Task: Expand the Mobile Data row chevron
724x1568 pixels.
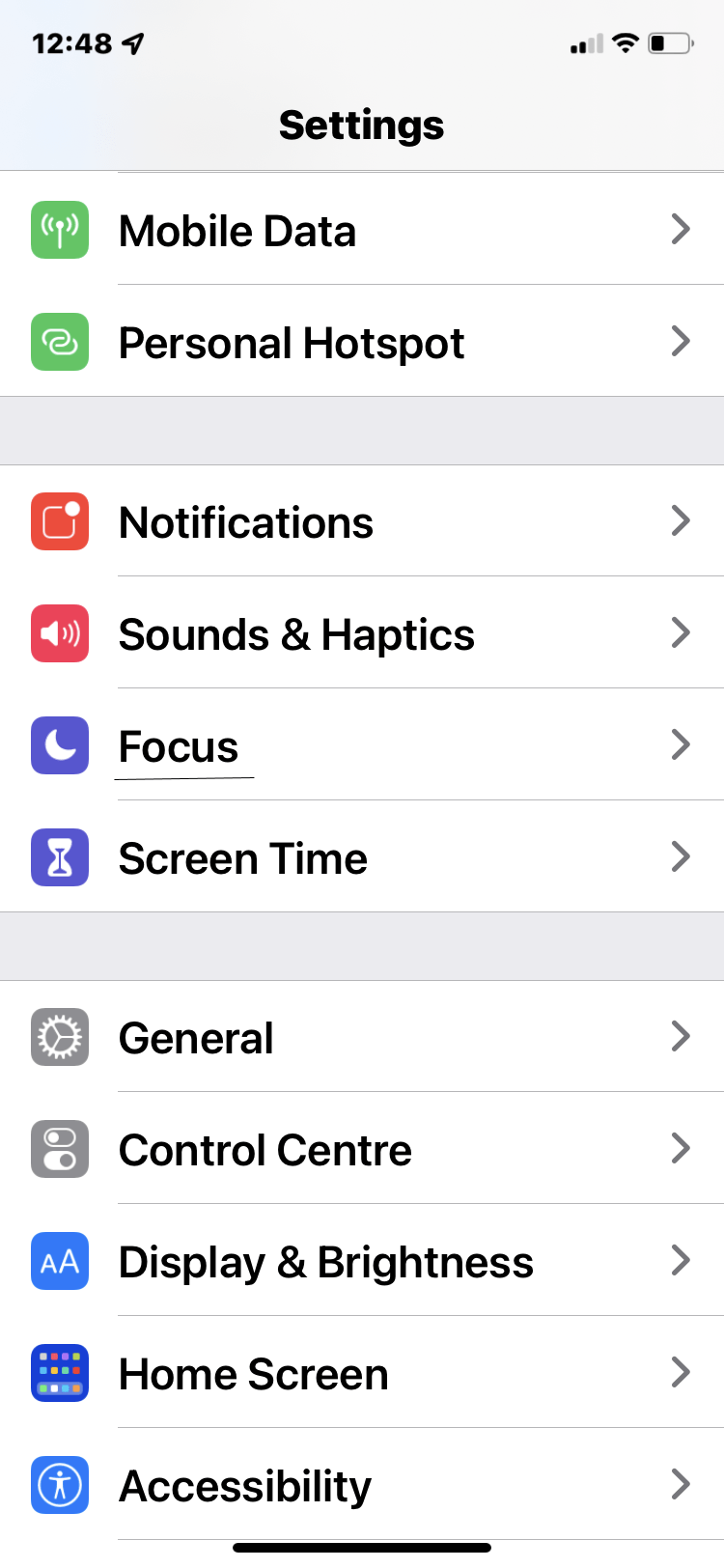Action: (x=682, y=230)
